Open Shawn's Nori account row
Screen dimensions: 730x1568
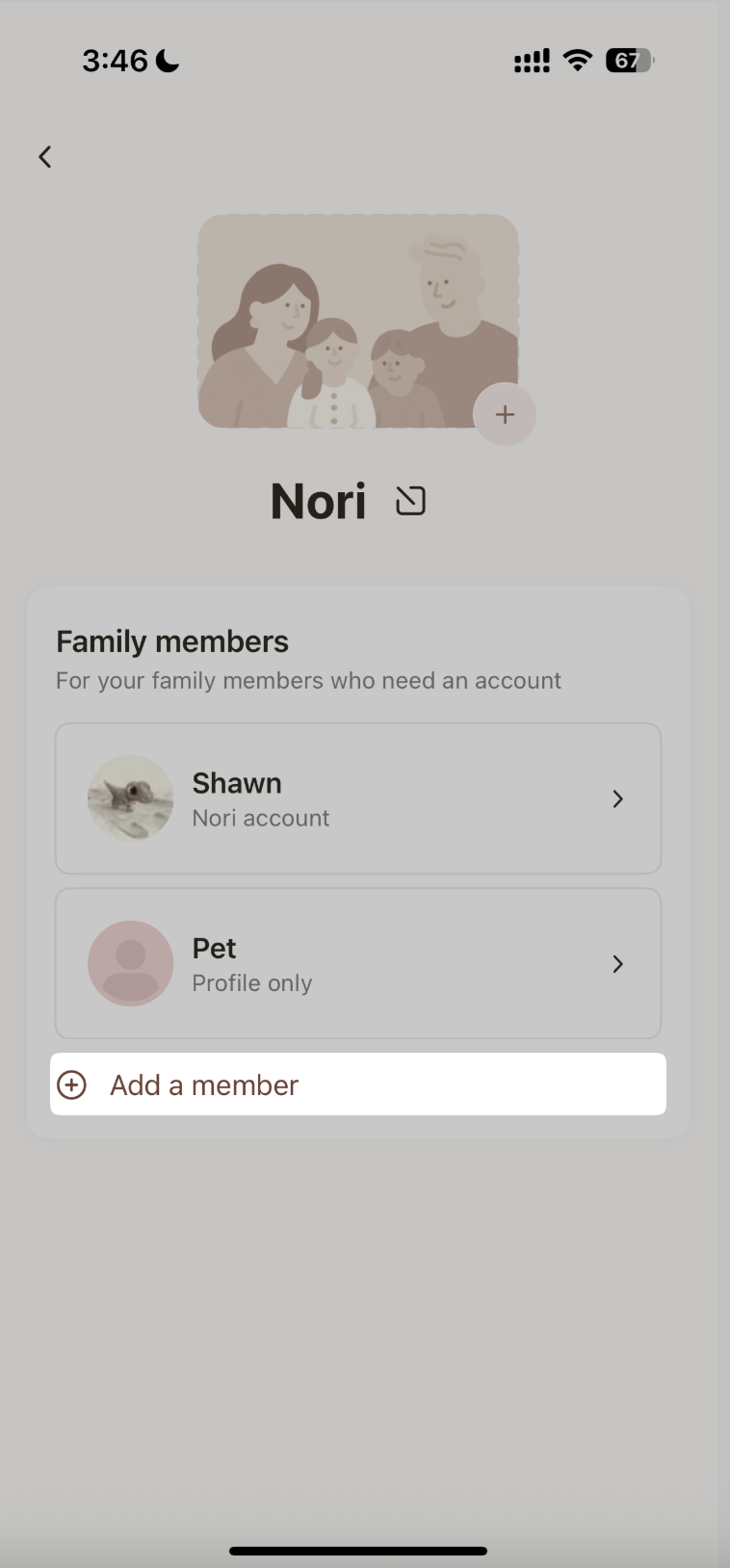[358, 798]
